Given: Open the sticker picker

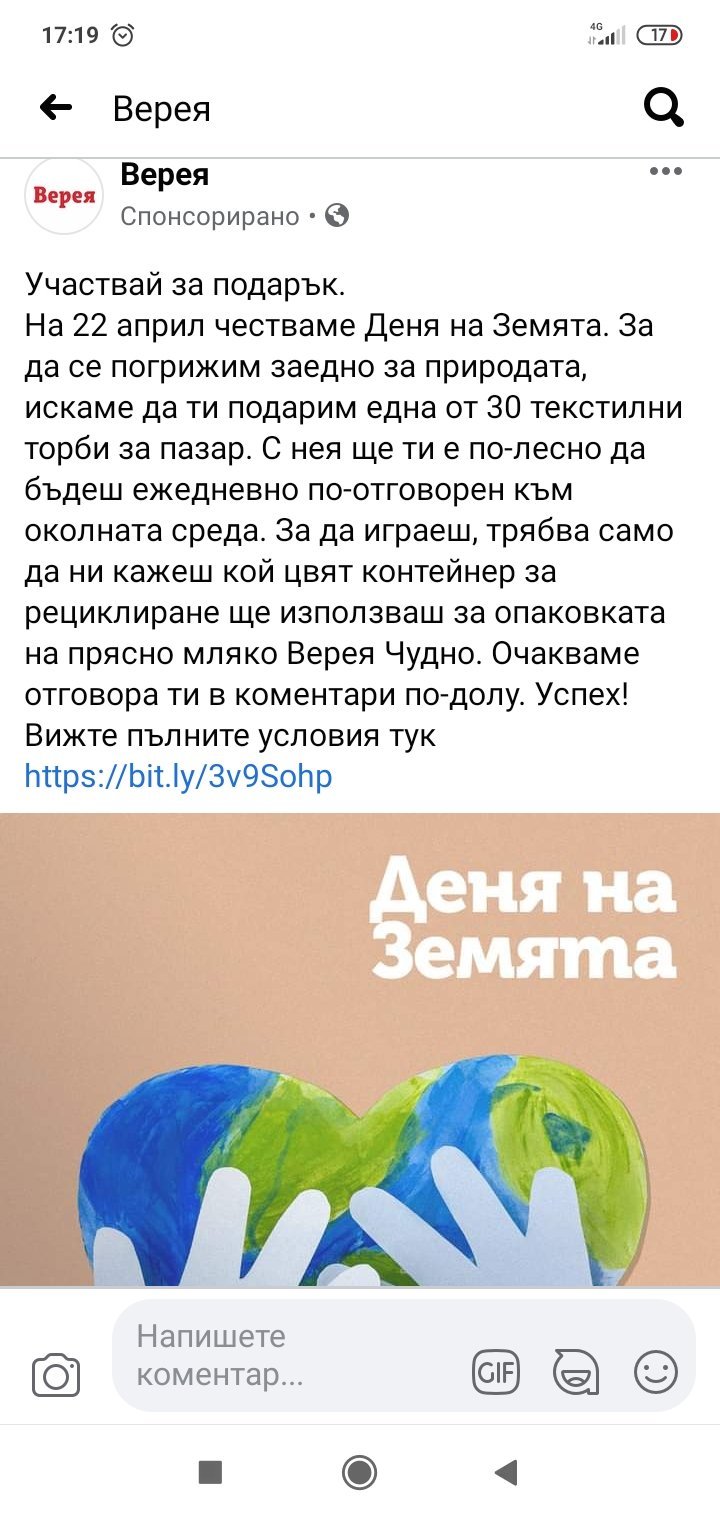Looking at the screenshot, I should tap(576, 1372).
